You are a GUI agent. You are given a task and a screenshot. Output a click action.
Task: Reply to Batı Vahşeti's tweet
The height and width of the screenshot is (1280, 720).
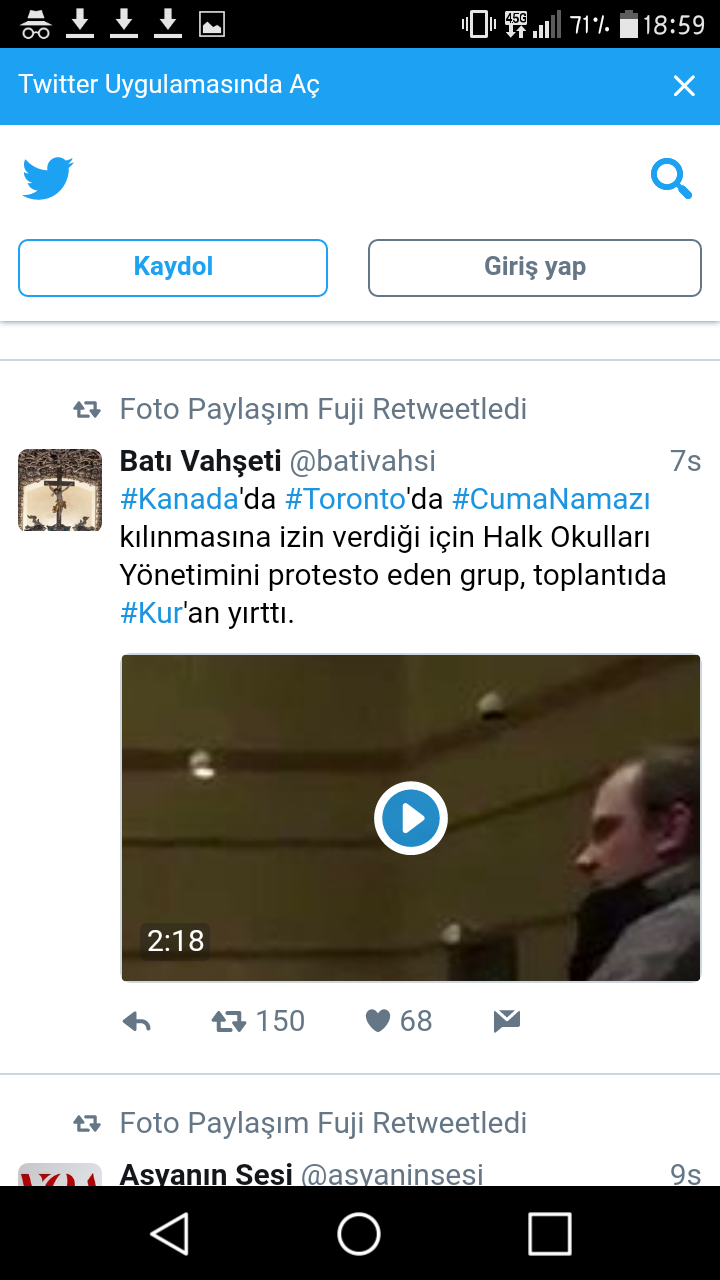[137, 1021]
